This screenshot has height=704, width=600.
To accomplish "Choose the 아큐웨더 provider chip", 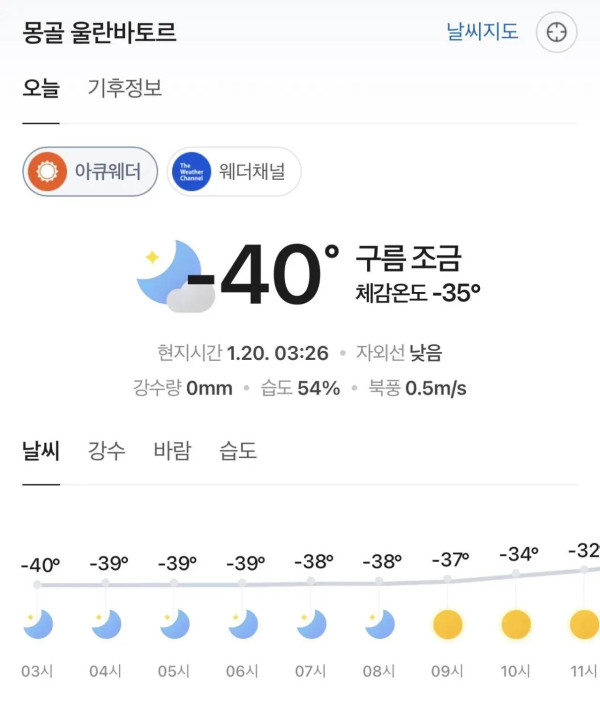I will point(91,172).
